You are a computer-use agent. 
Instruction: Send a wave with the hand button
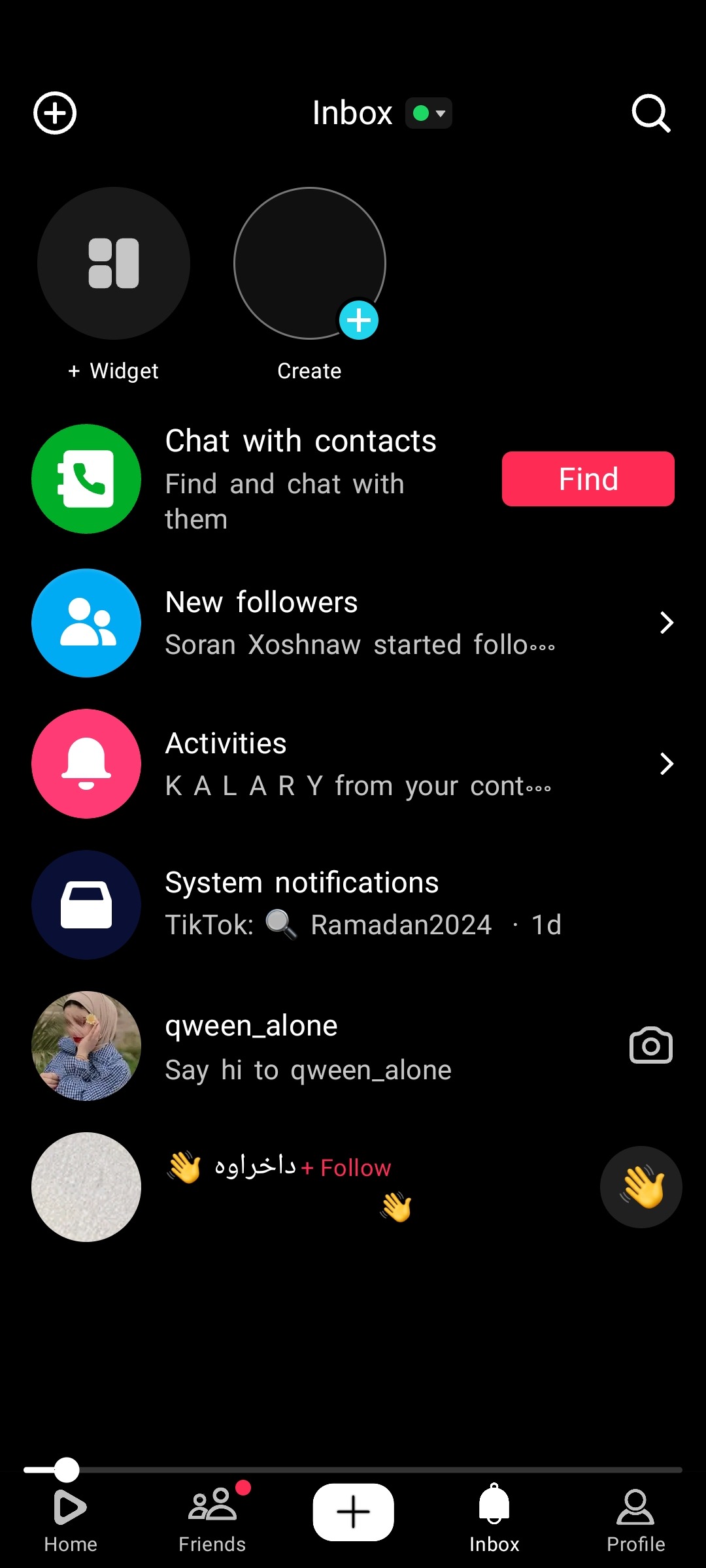[x=641, y=1187]
